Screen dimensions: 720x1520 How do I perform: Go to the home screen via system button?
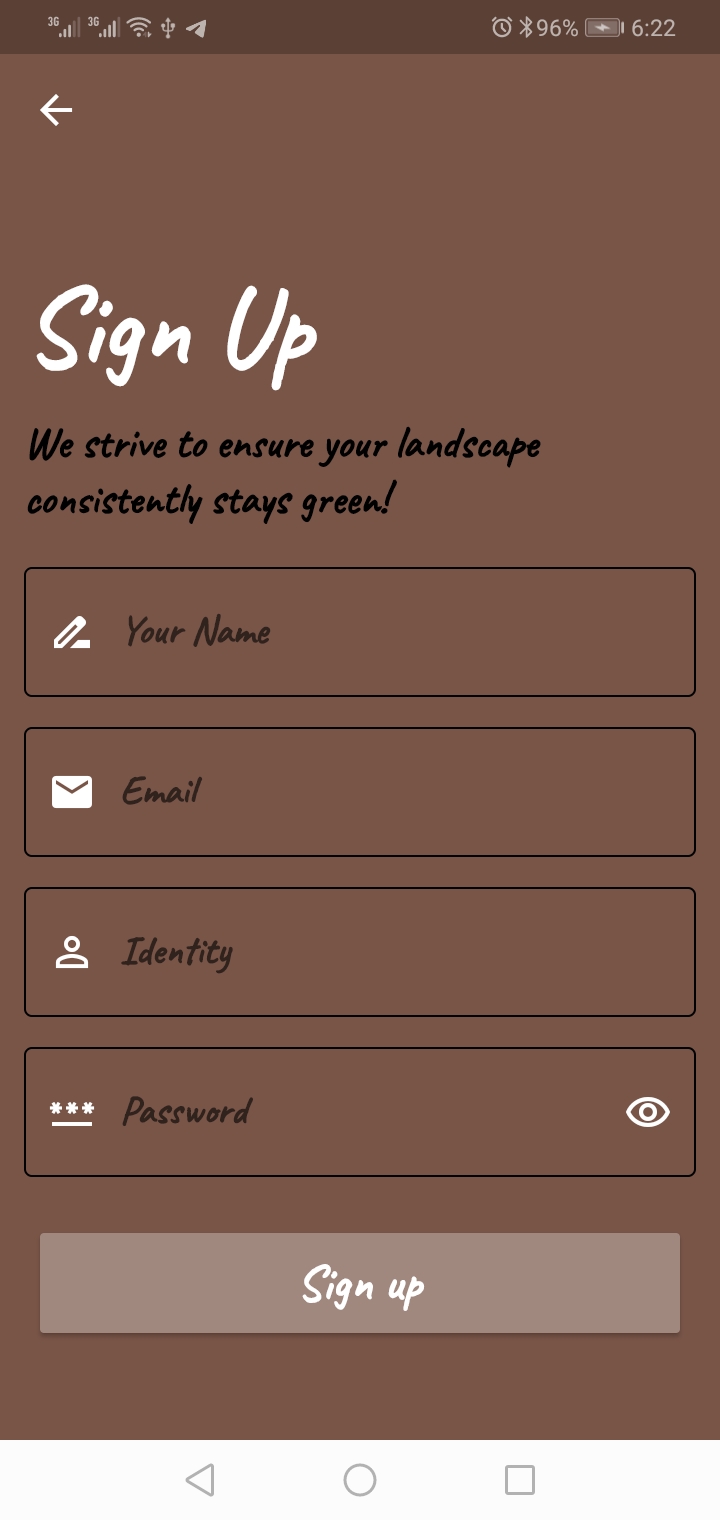click(x=360, y=1480)
